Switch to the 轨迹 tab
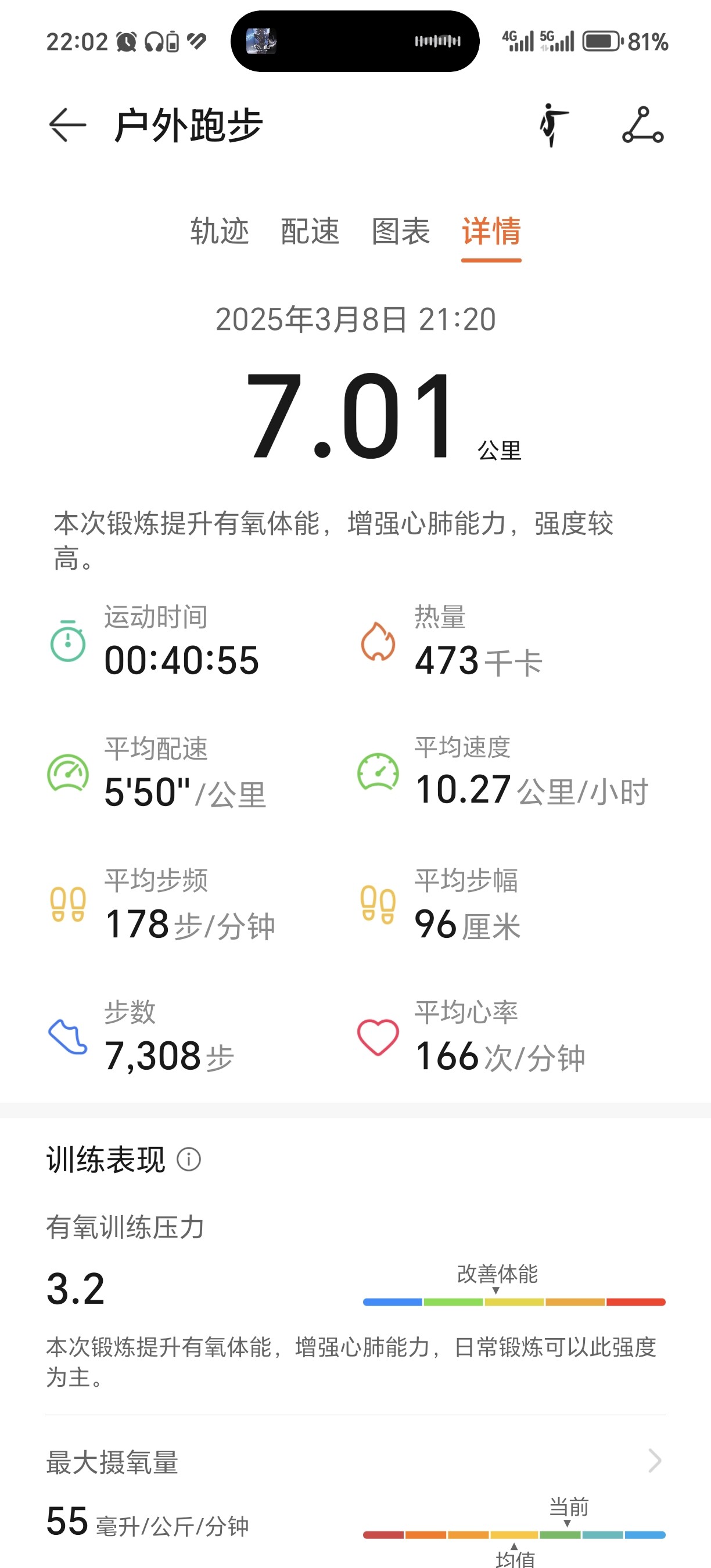Screen dimensions: 711x1568 point(220,231)
